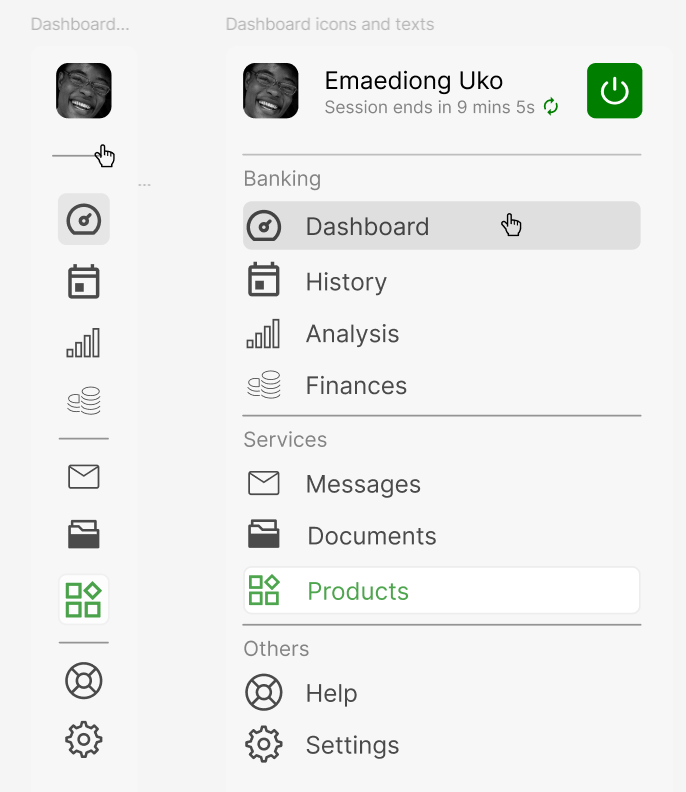
Task: Tap the green power logout button
Action: click(x=614, y=91)
